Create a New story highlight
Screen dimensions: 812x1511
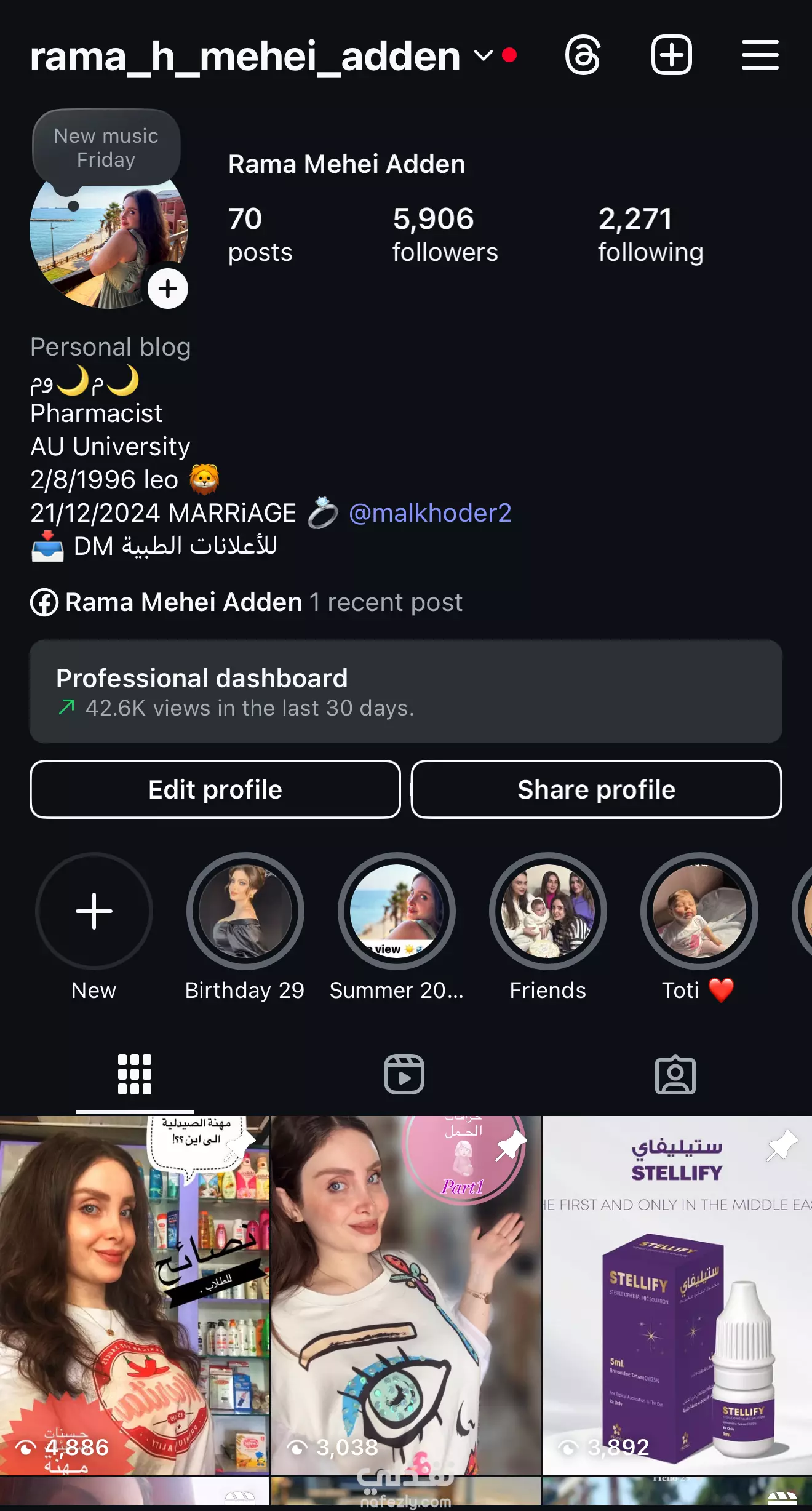click(94, 911)
